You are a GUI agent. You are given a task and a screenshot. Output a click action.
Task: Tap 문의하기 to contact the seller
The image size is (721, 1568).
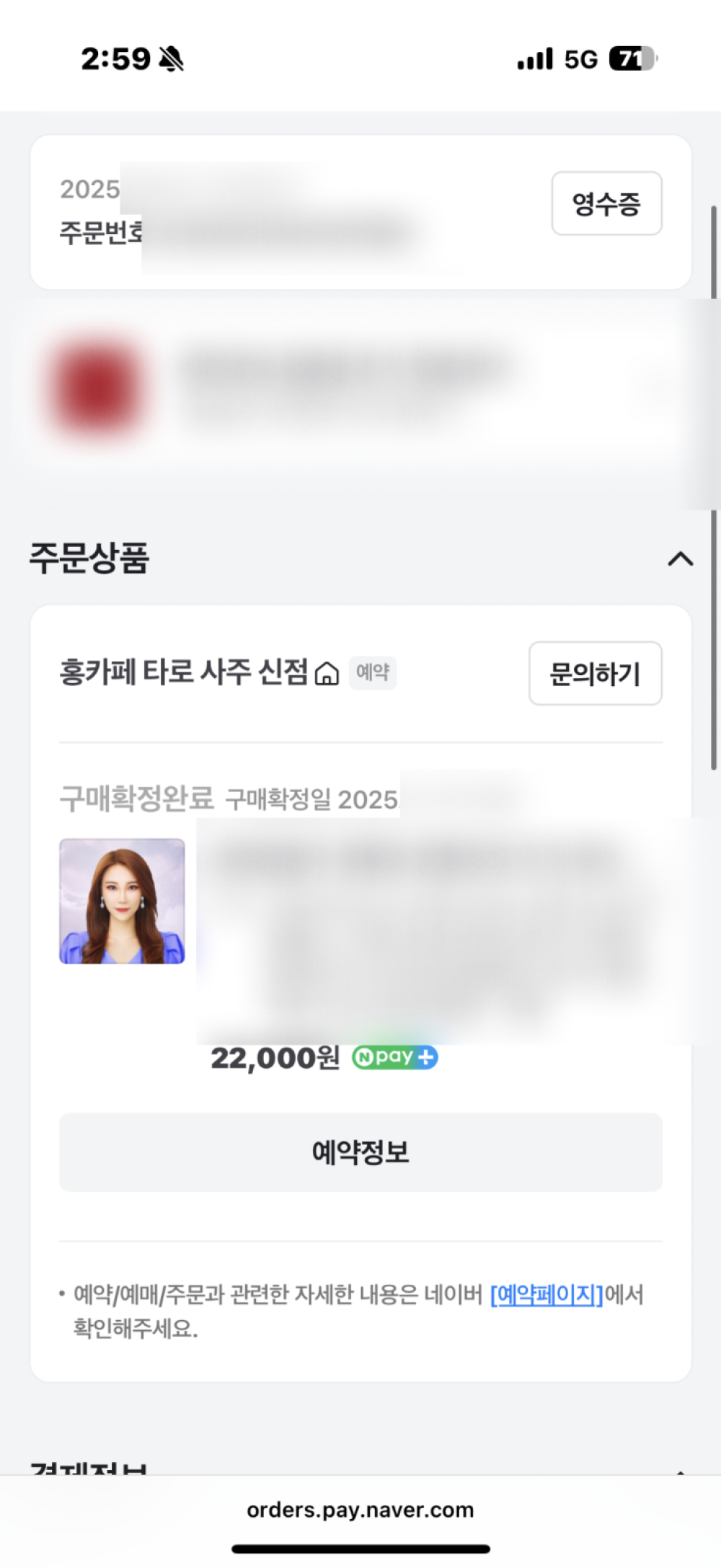pyautogui.click(x=595, y=674)
